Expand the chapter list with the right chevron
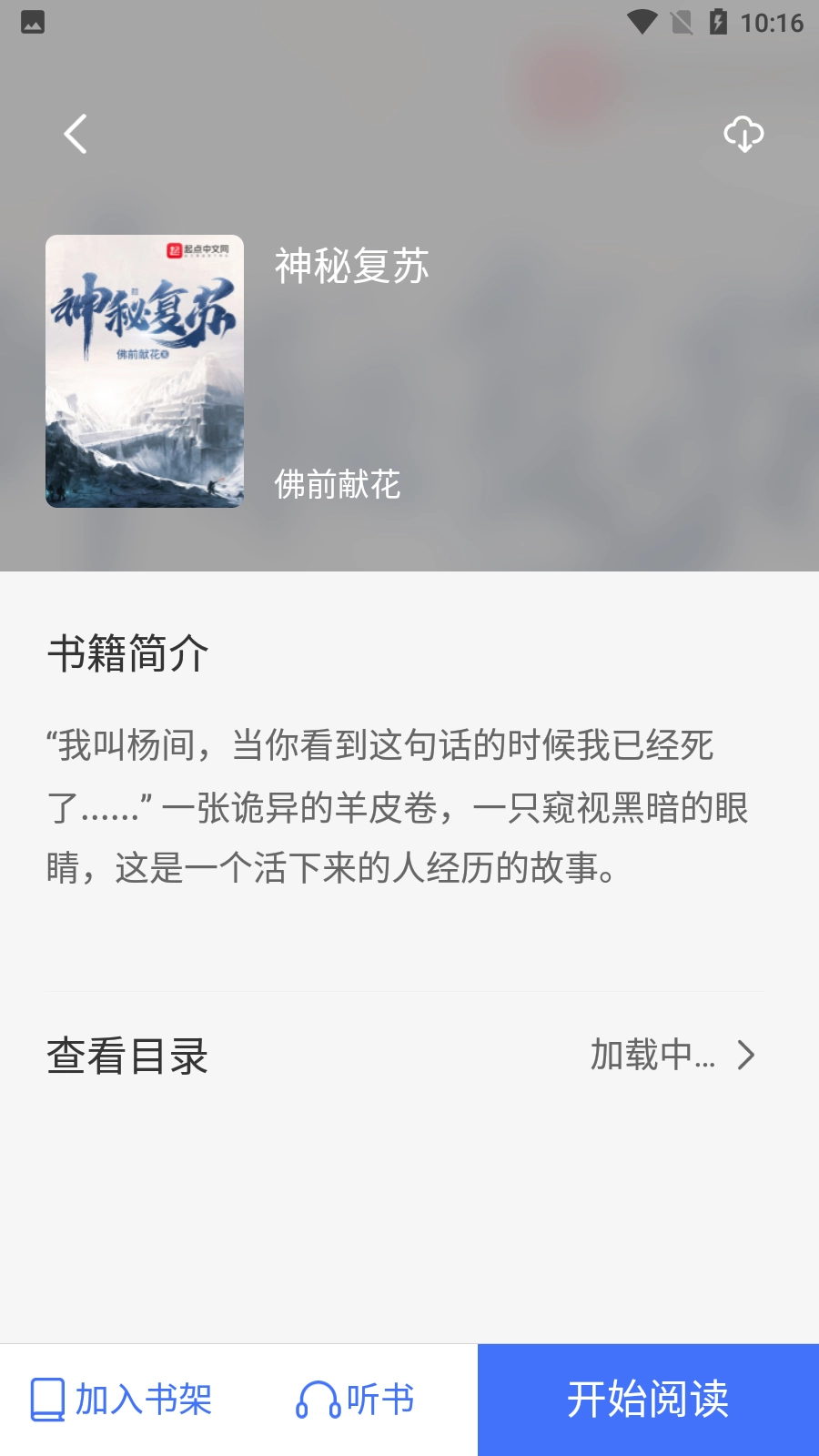Image resolution: width=819 pixels, height=1456 pixels. [x=748, y=1056]
